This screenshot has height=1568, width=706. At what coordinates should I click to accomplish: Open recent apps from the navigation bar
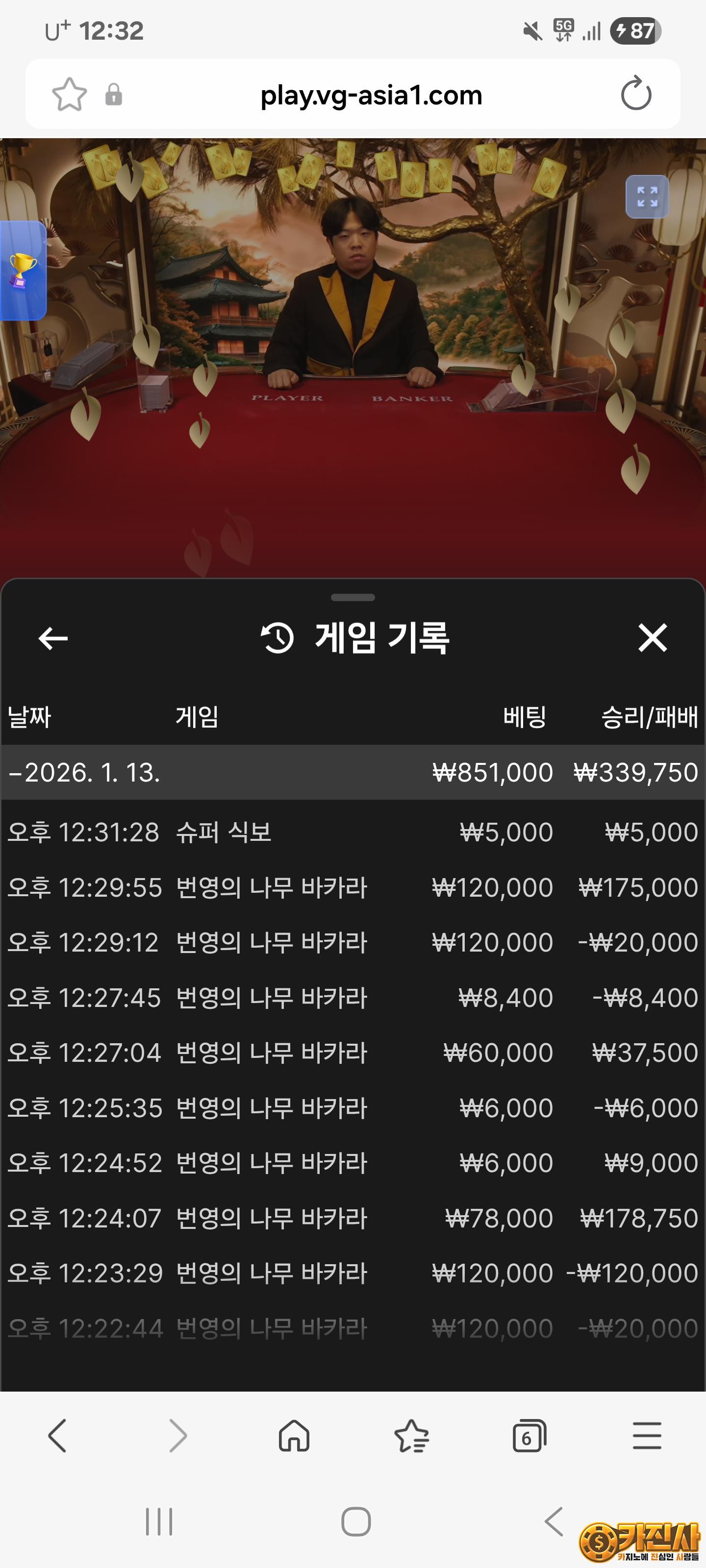[160, 1522]
